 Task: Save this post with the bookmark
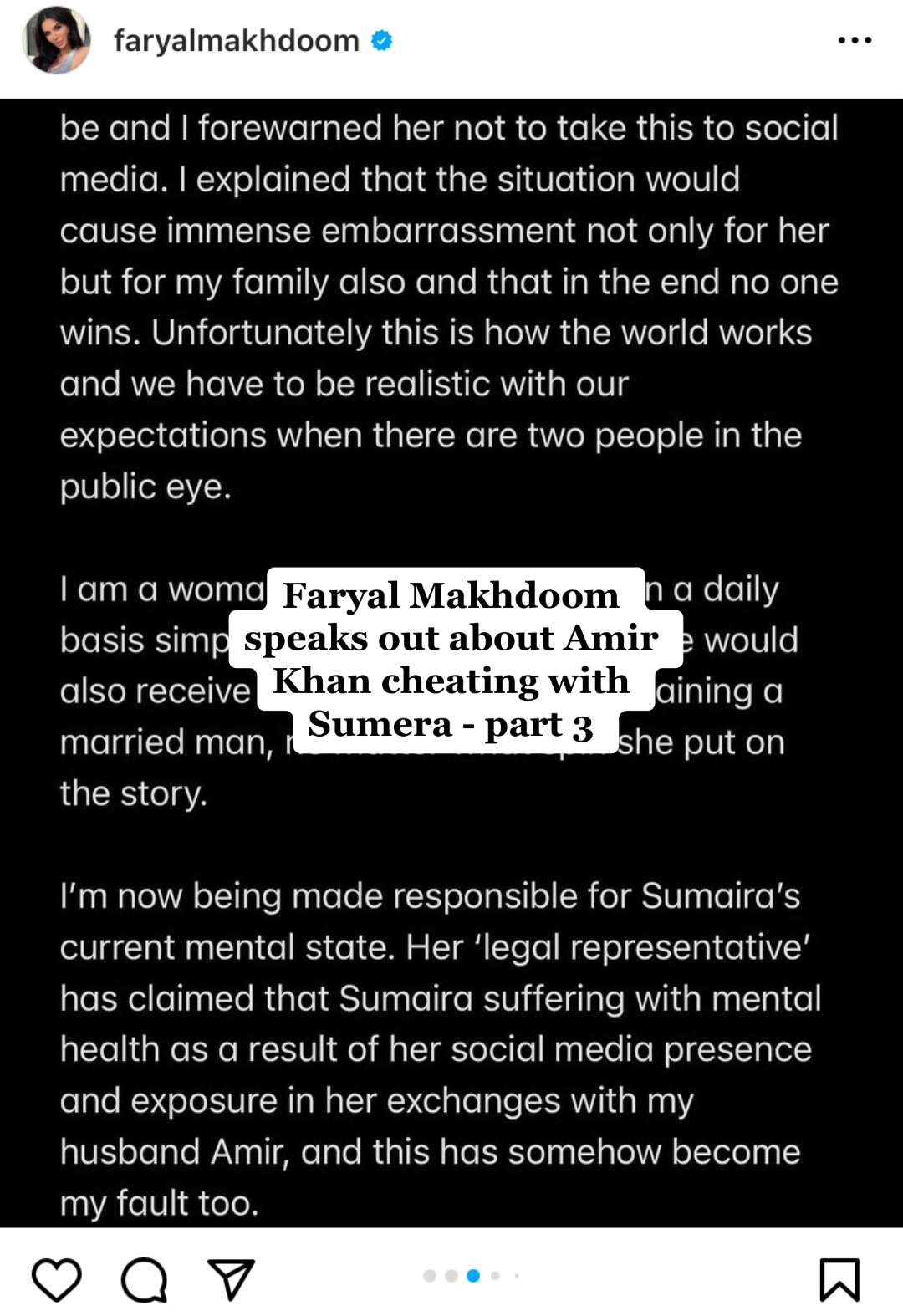(x=839, y=1279)
